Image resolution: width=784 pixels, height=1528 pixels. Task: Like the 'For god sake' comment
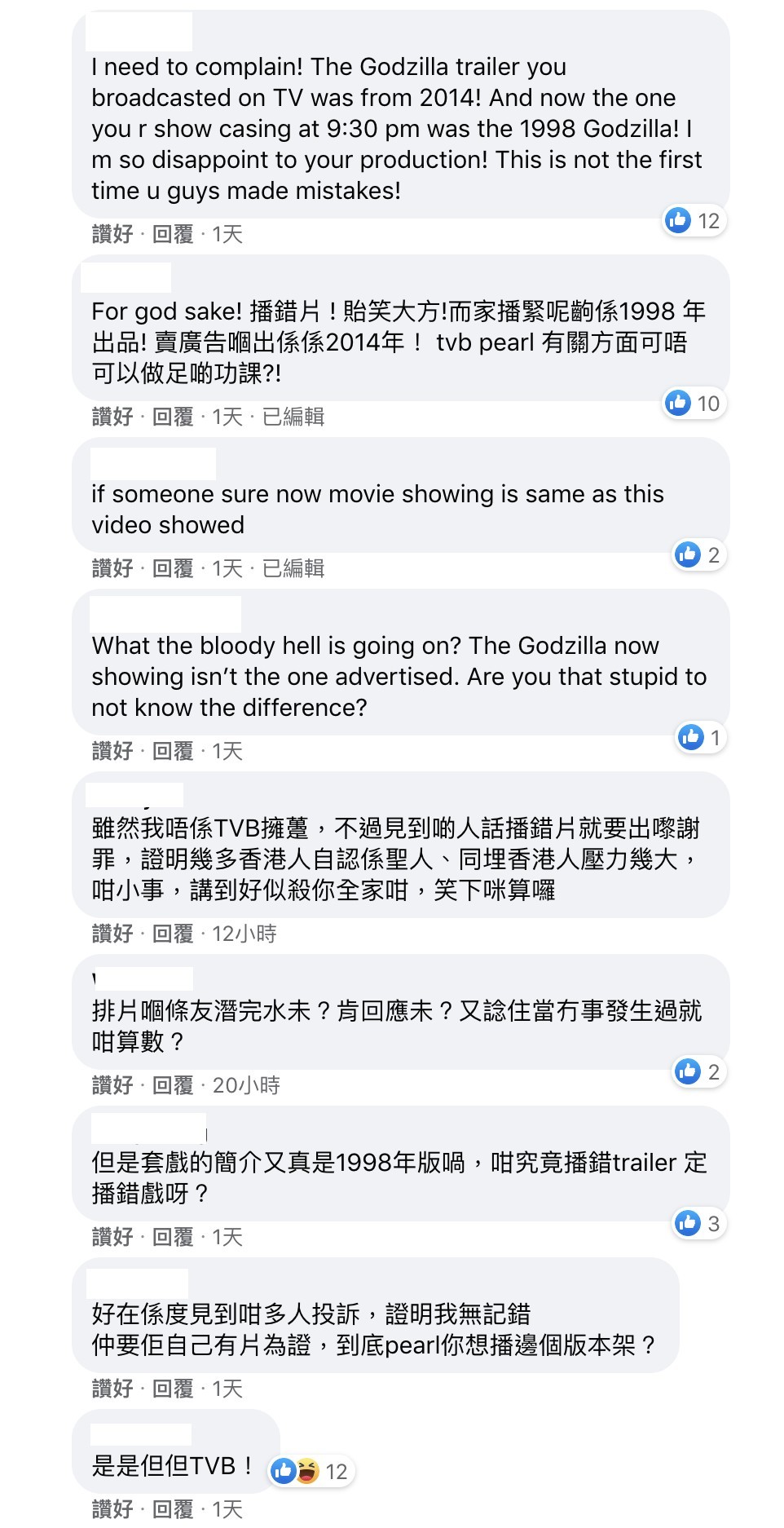[112, 417]
